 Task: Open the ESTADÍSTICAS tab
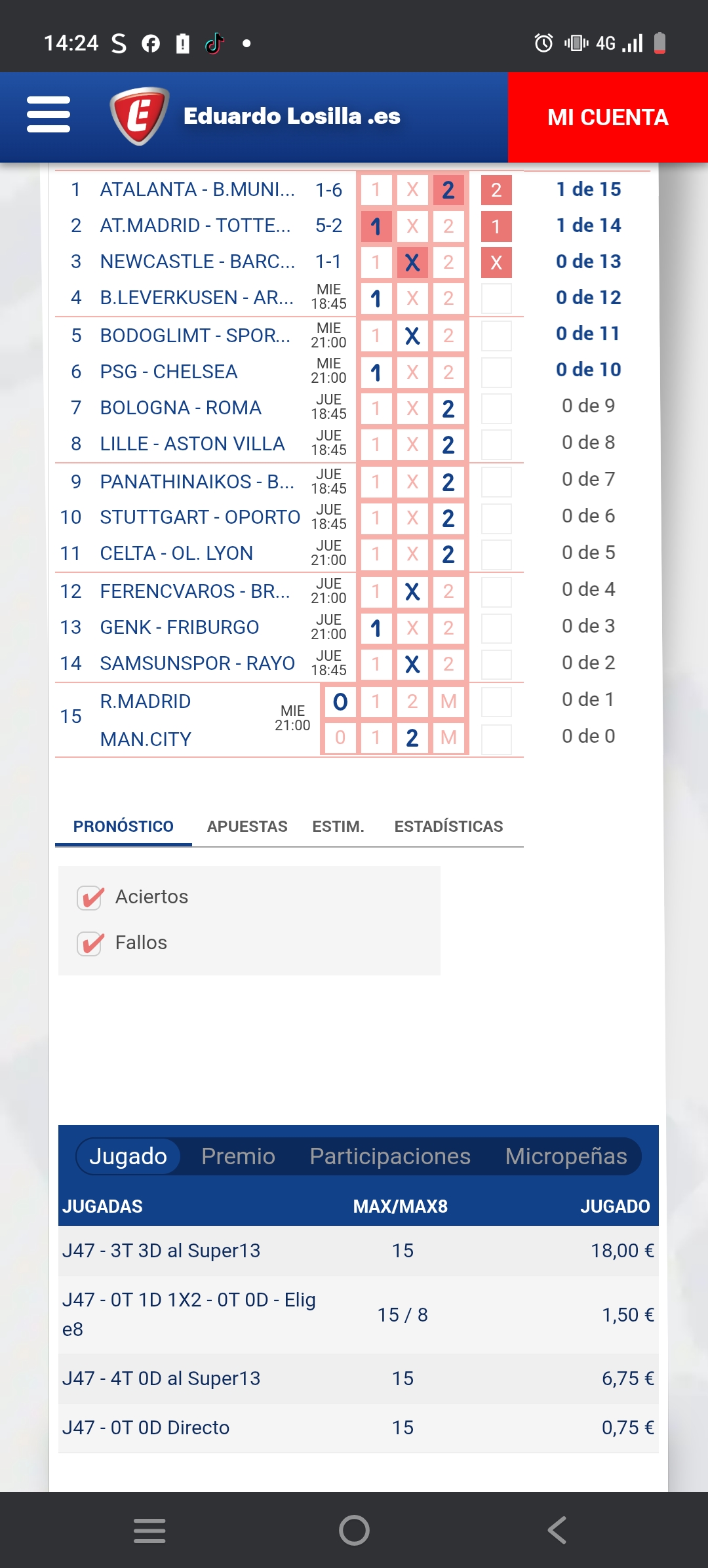tap(448, 827)
